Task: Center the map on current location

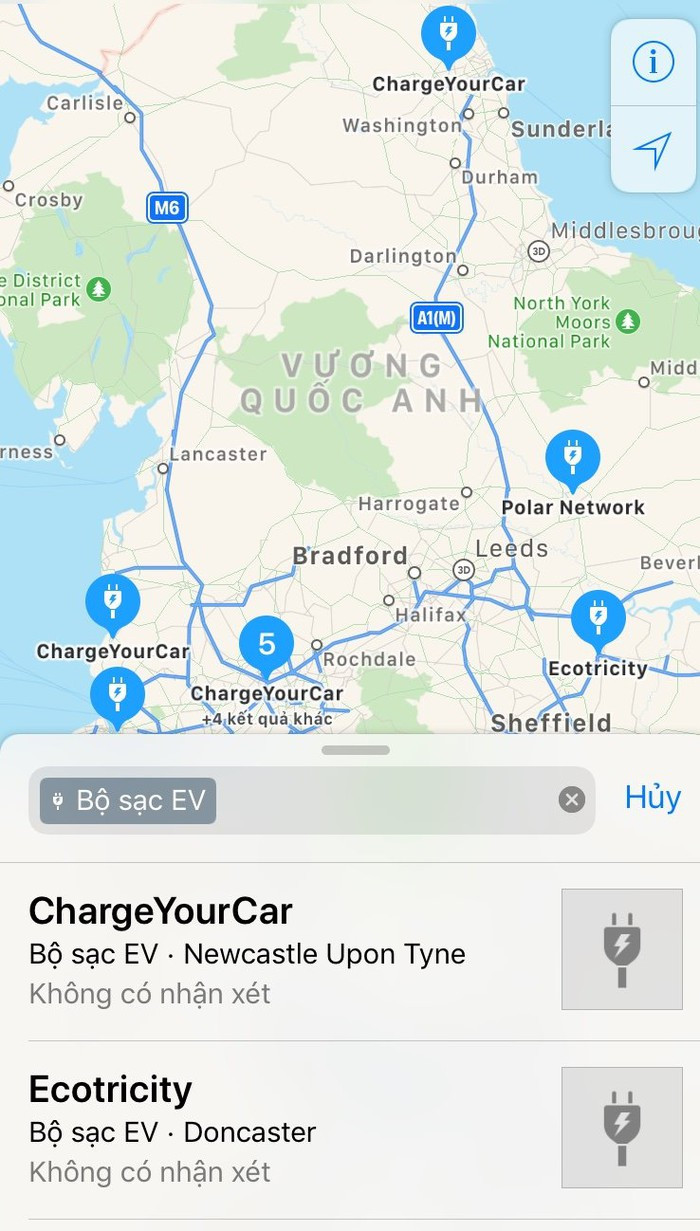Action: pyautogui.click(x=653, y=151)
